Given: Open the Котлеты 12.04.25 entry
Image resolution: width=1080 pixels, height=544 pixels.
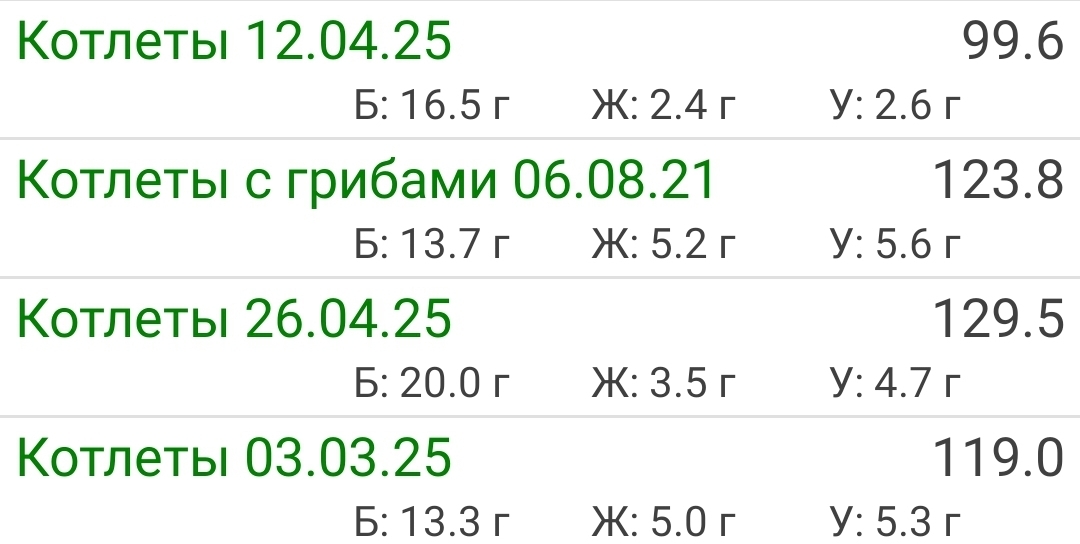Looking at the screenshot, I should coord(235,43).
